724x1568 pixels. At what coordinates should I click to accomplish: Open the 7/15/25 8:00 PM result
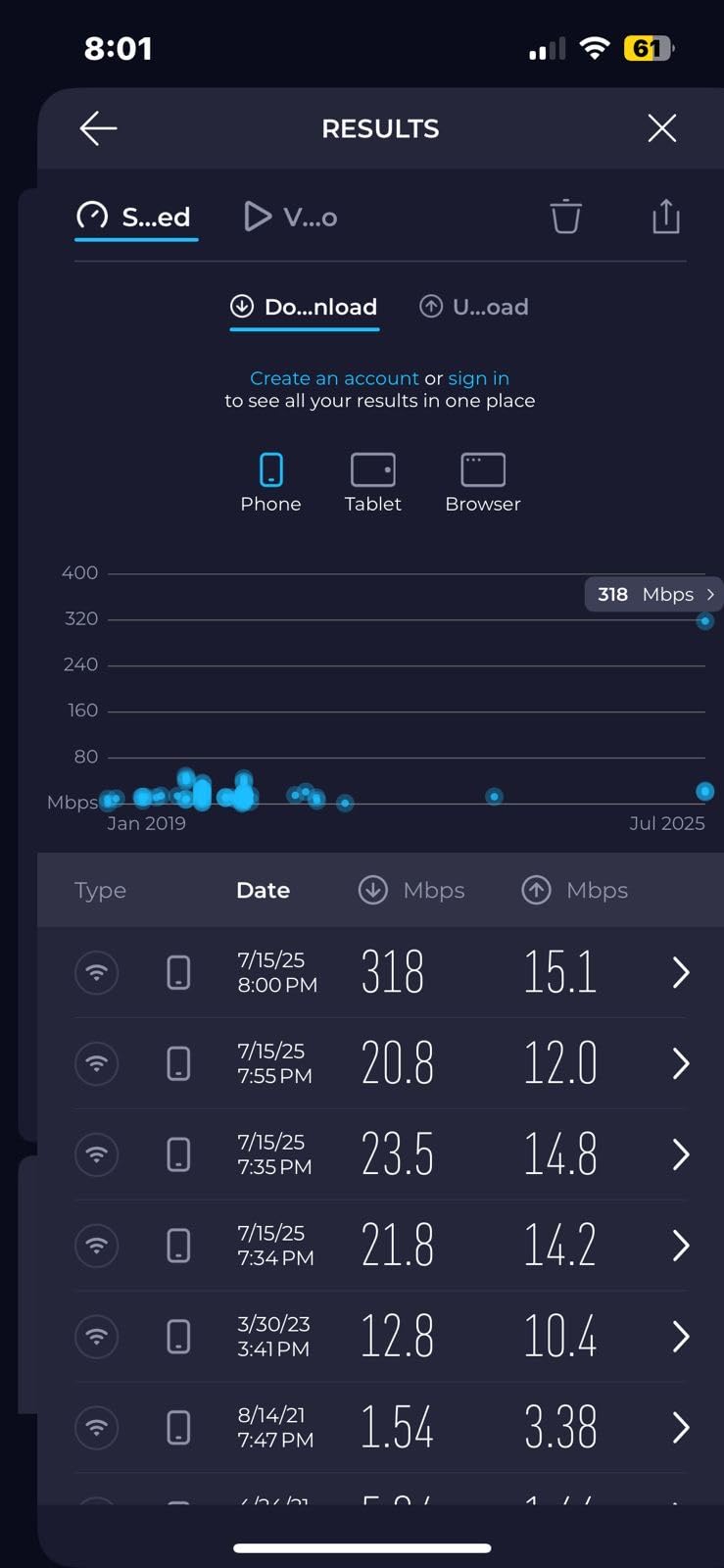[x=381, y=972]
